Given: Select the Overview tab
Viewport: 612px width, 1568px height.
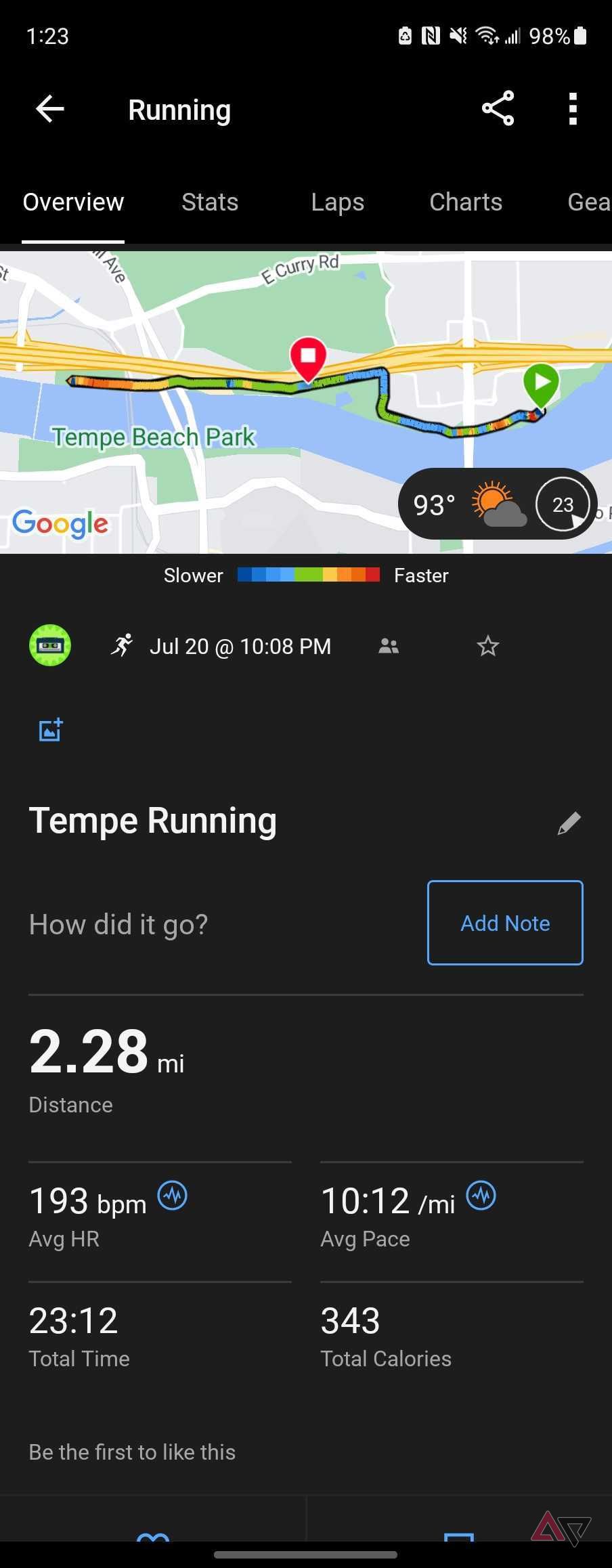Looking at the screenshot, I should pyautogui.click(x=73, y=202).
